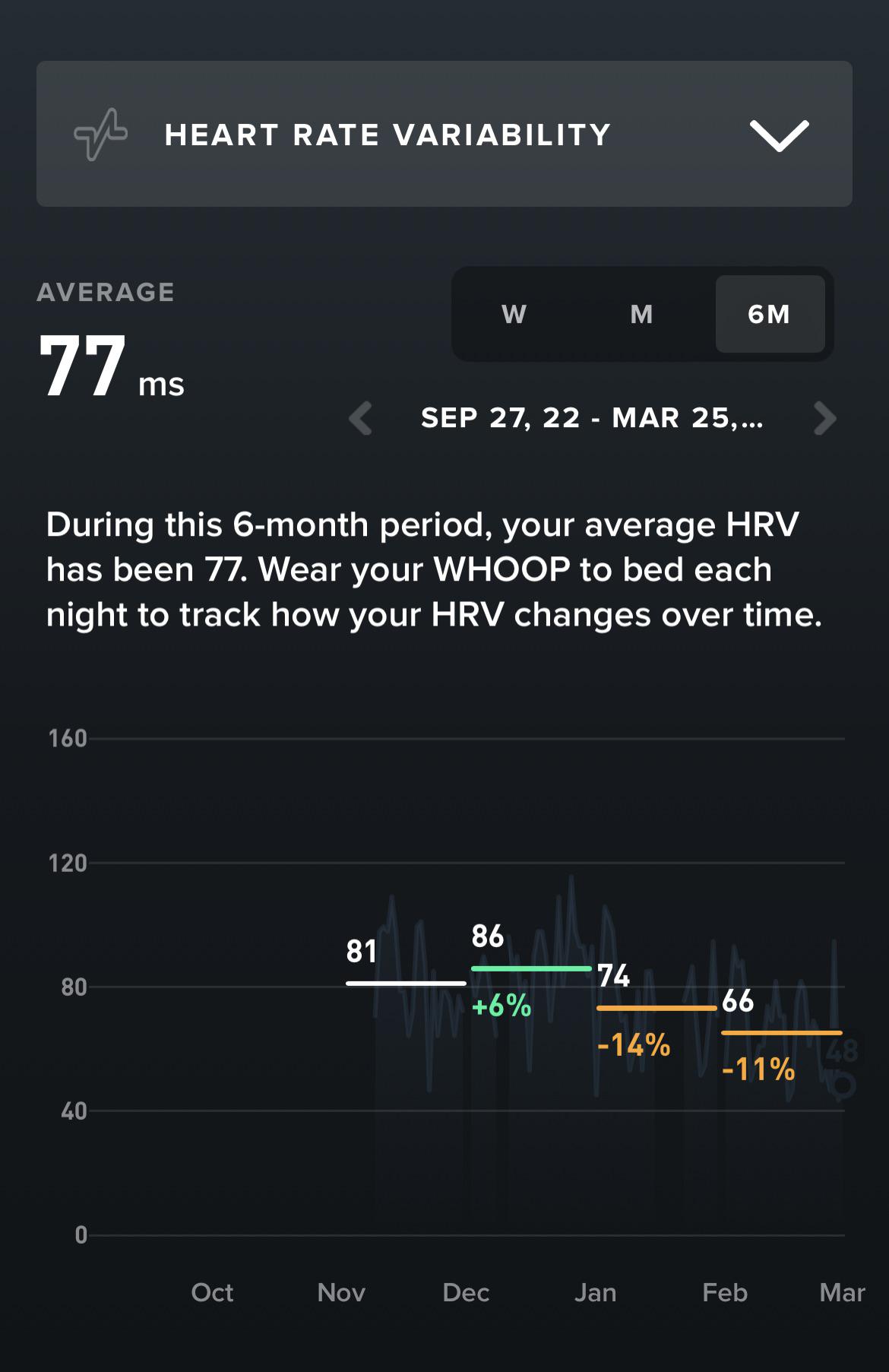Viewport: 889px width, 1372px height.
Task: Click the heart rate variability waveform icon
Action: pos(101,135)
